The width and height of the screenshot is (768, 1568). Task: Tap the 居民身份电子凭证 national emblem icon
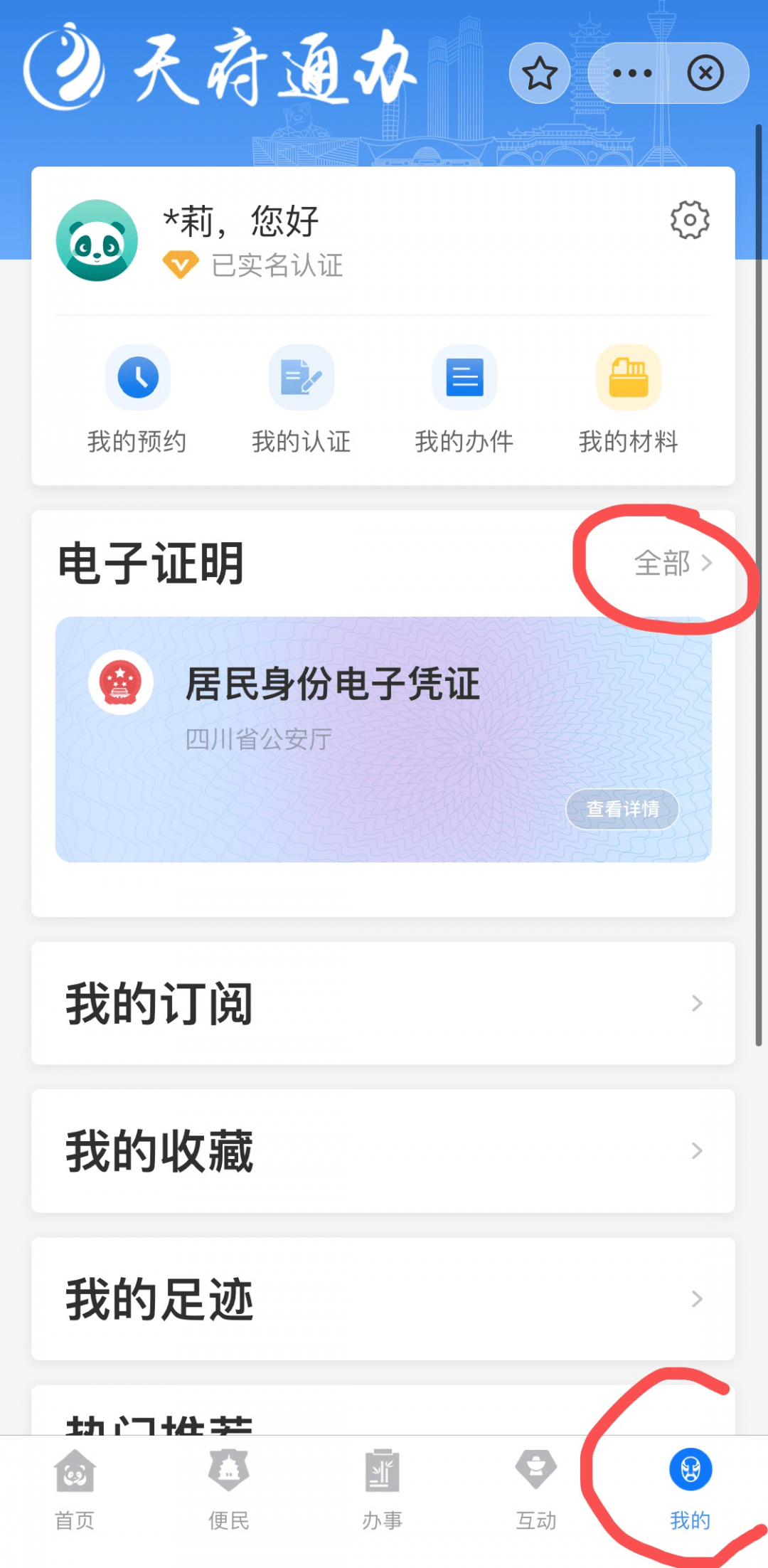tap(119, 681)
